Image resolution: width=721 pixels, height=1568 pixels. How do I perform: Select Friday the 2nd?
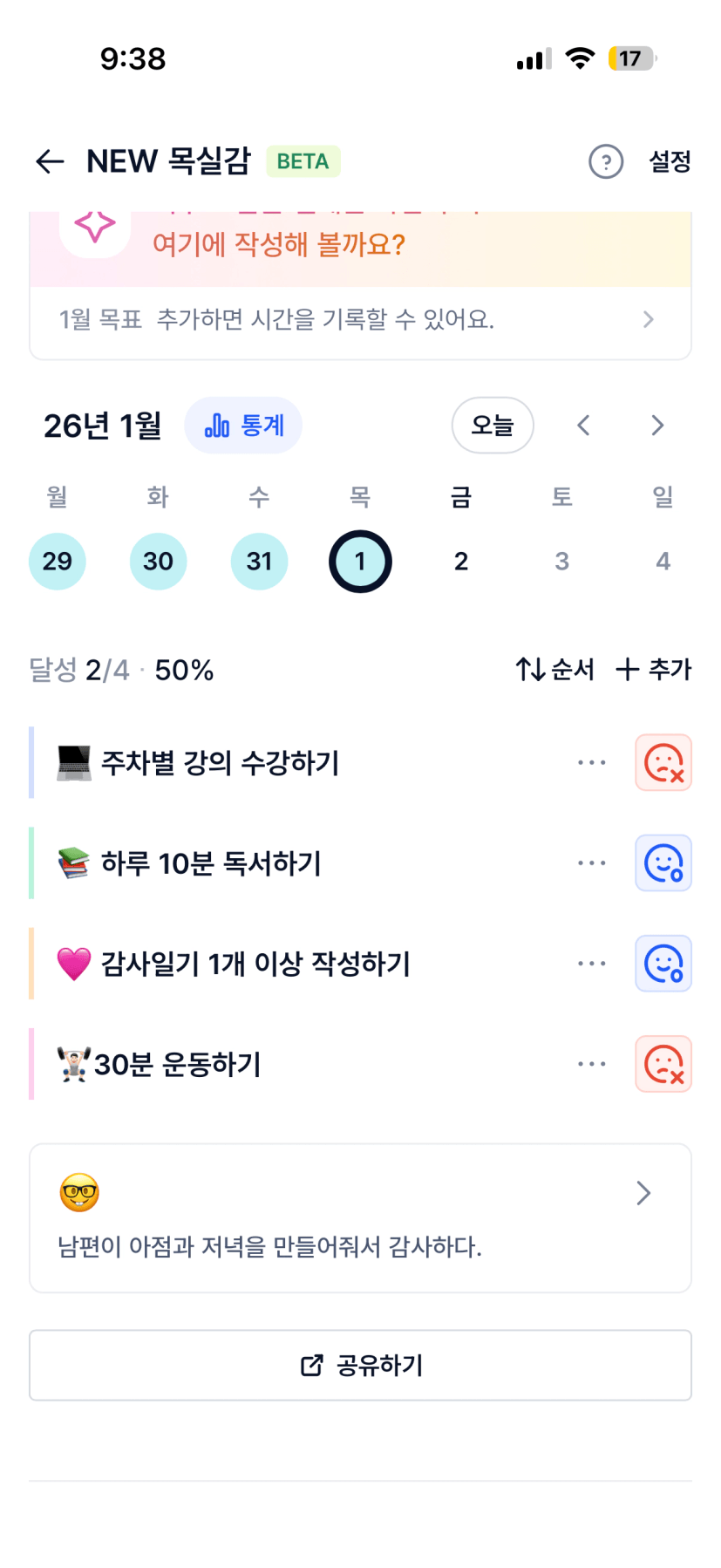[461, 562]
